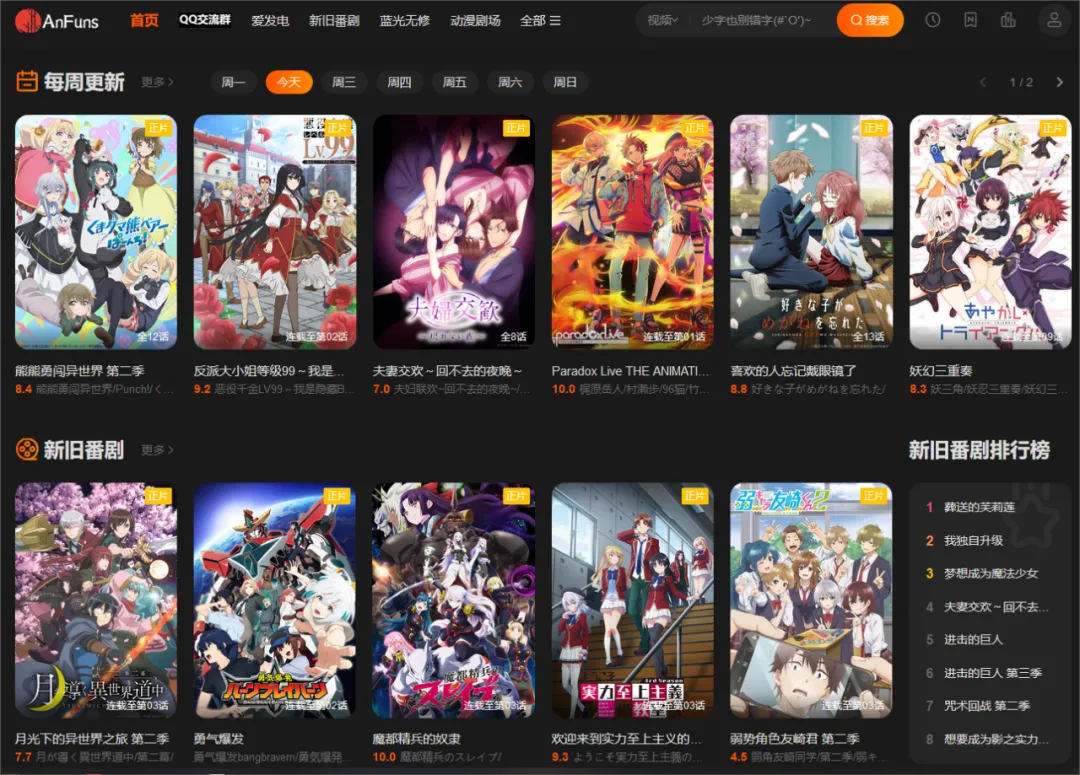Expand the 全部 menu
The width and height of the screenshot is (1080, 775).
coord(540,20)
